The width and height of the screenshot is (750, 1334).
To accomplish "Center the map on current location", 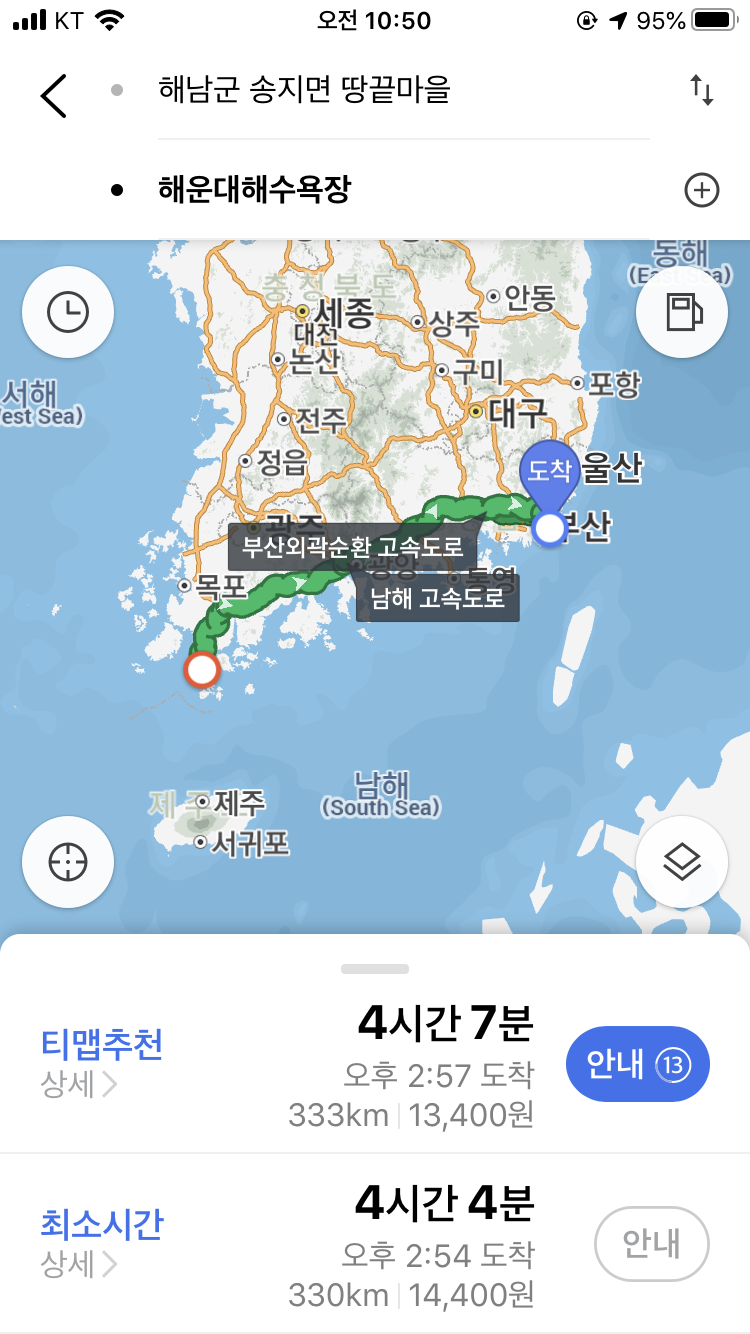I will (x=68, y=861).
